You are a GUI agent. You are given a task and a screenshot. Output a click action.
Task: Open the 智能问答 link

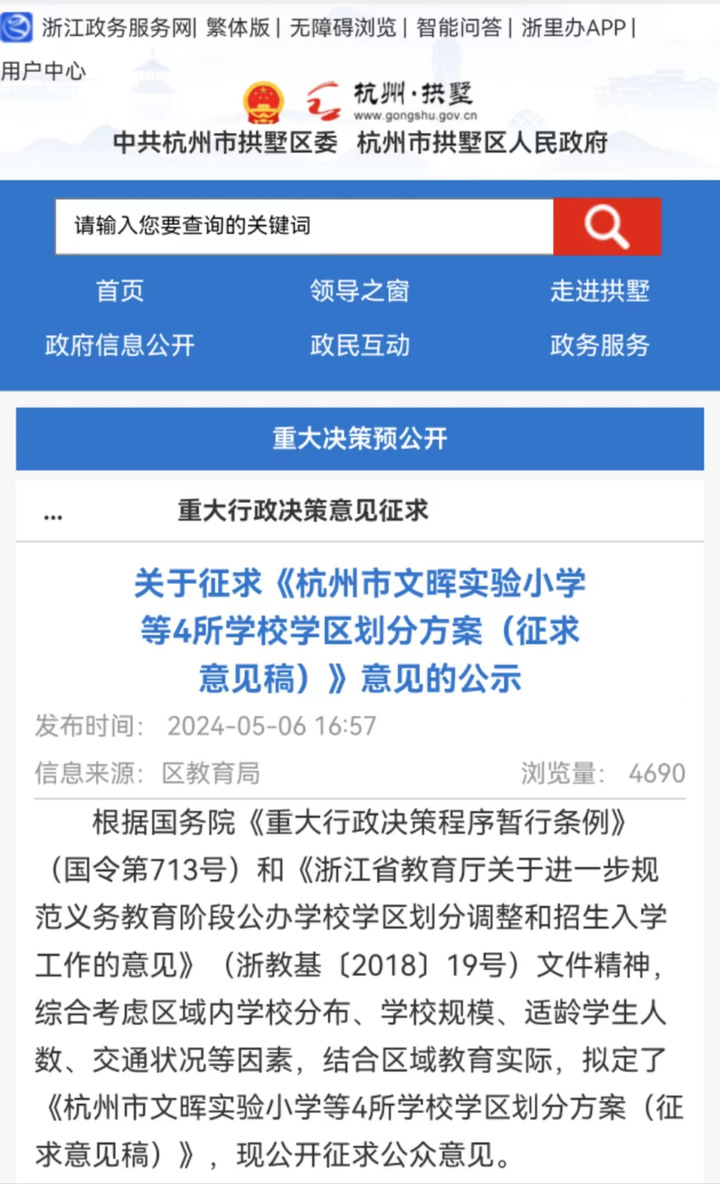coord(459,28)
